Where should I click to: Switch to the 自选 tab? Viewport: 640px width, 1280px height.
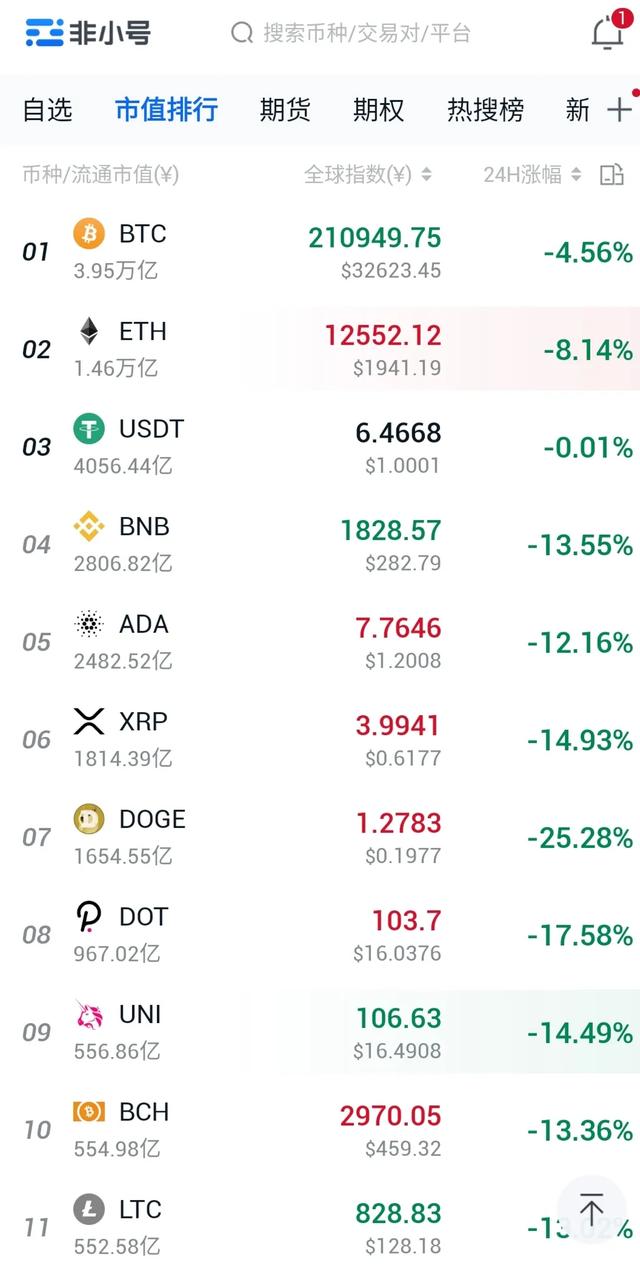point(47,110)
